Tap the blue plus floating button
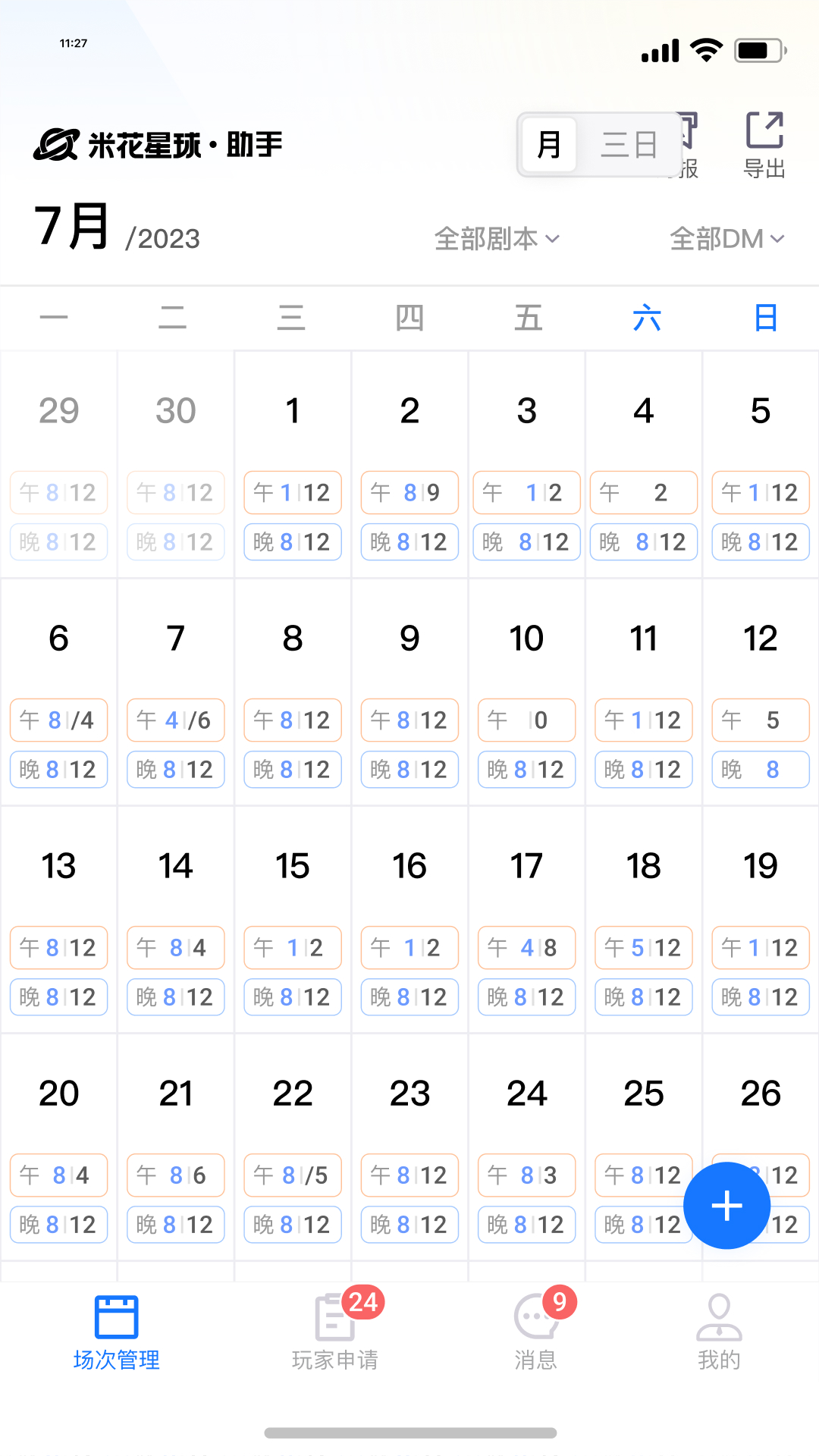This screenshot has height=1456, width=819. tap(726, 1205)
